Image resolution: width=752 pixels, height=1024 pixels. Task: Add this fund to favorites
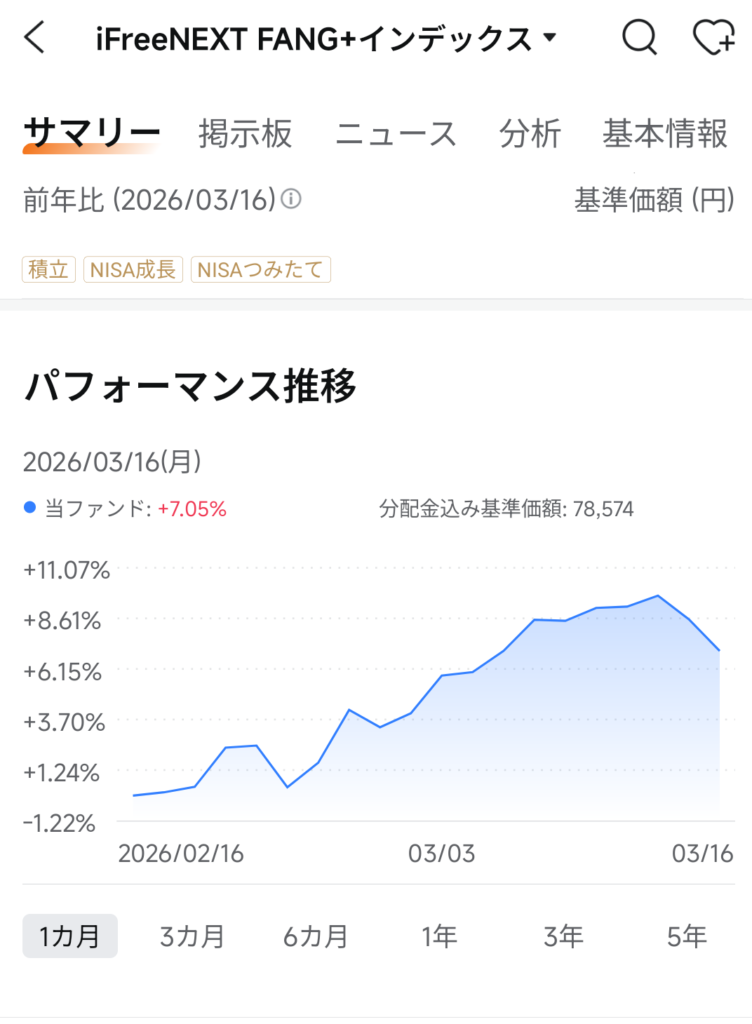[x=713, y=38]
